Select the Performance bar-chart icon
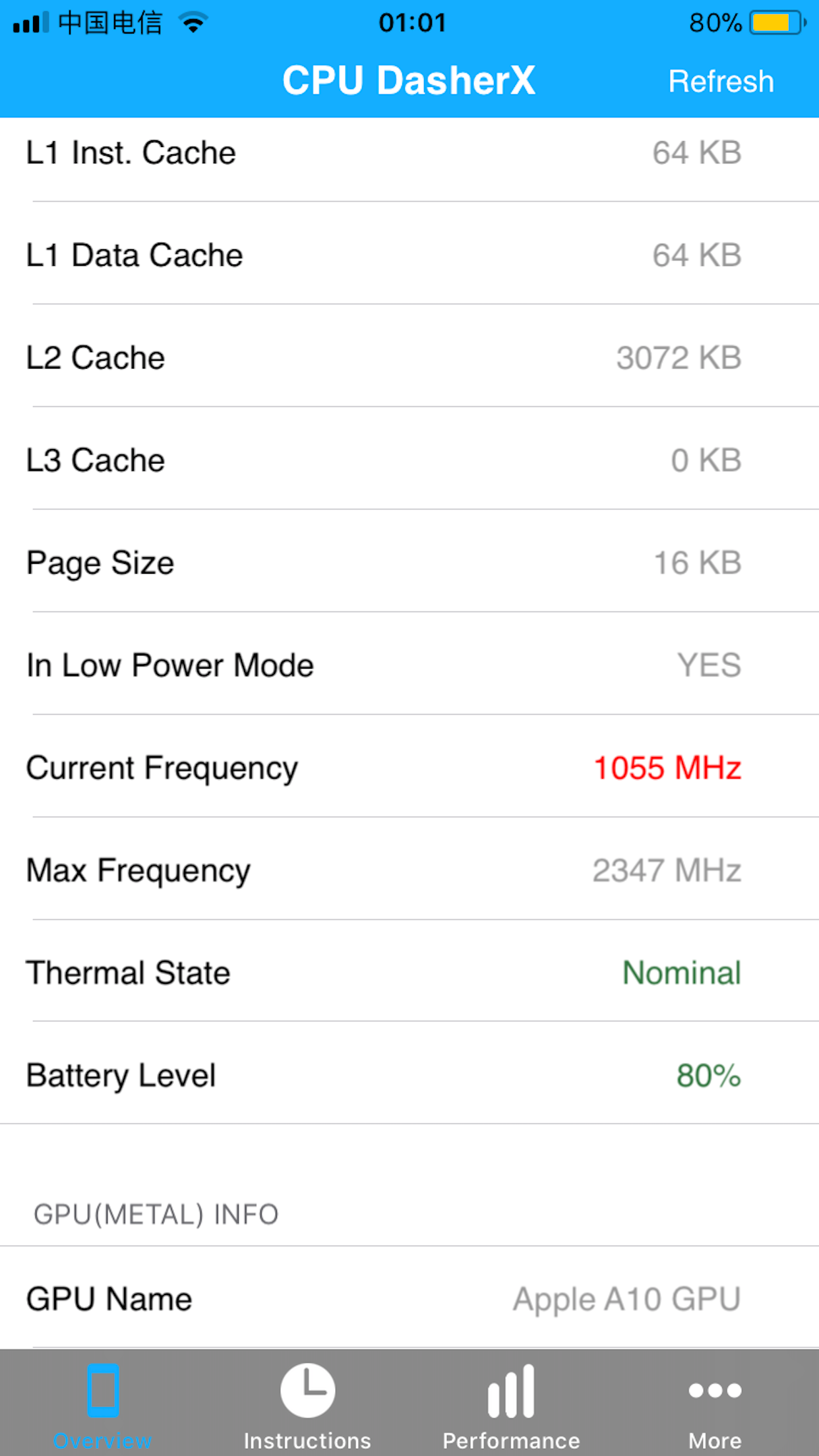 click(512, 1389)
